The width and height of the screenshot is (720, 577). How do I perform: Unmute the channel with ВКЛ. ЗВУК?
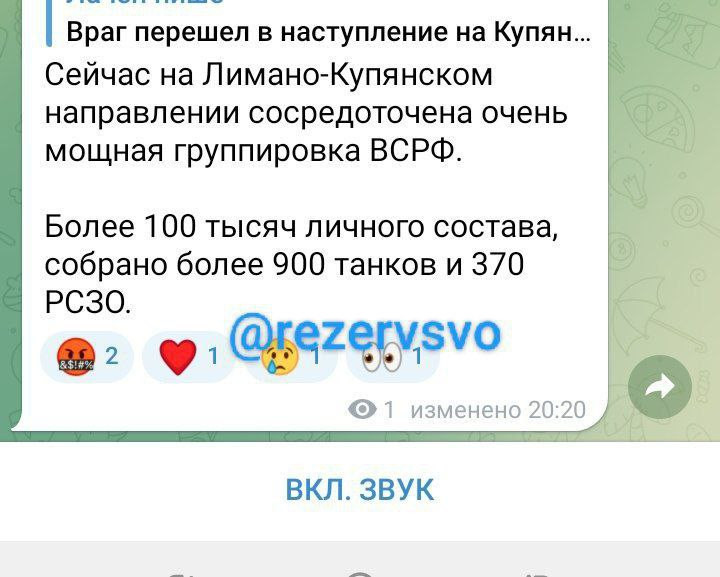coord(360,490)
